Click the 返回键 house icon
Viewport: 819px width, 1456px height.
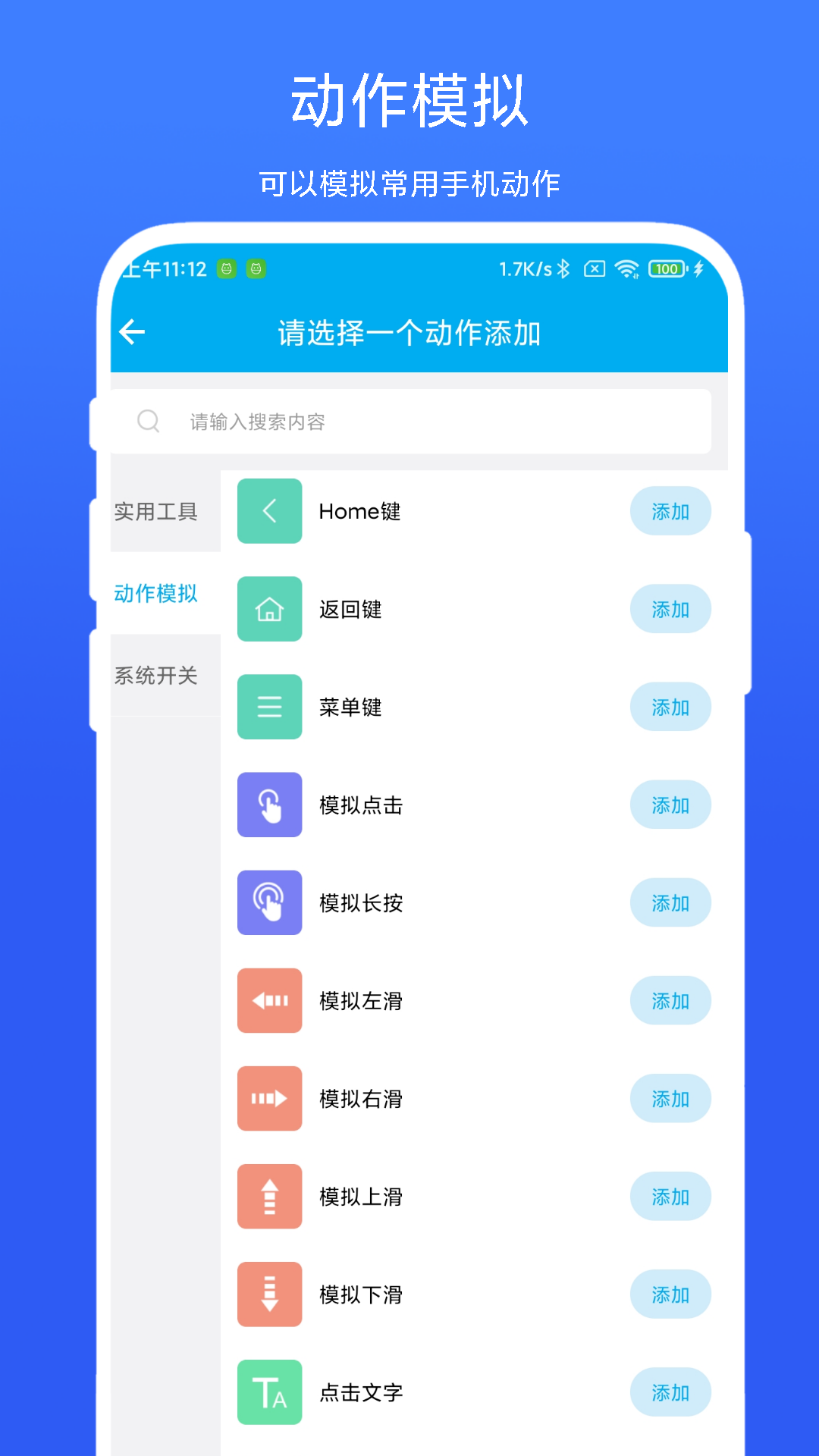click(x=269, y=609)
